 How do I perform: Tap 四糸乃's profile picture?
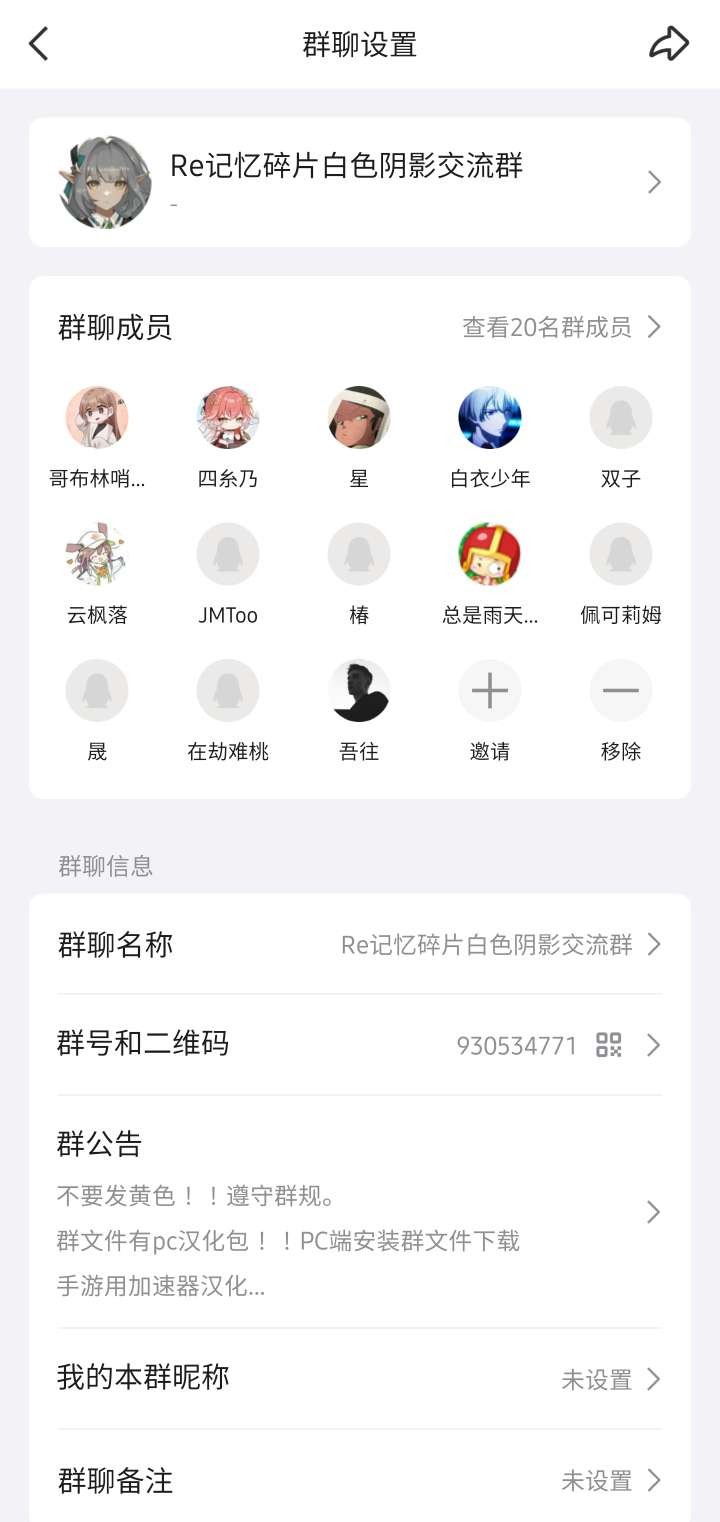[228, 417]
